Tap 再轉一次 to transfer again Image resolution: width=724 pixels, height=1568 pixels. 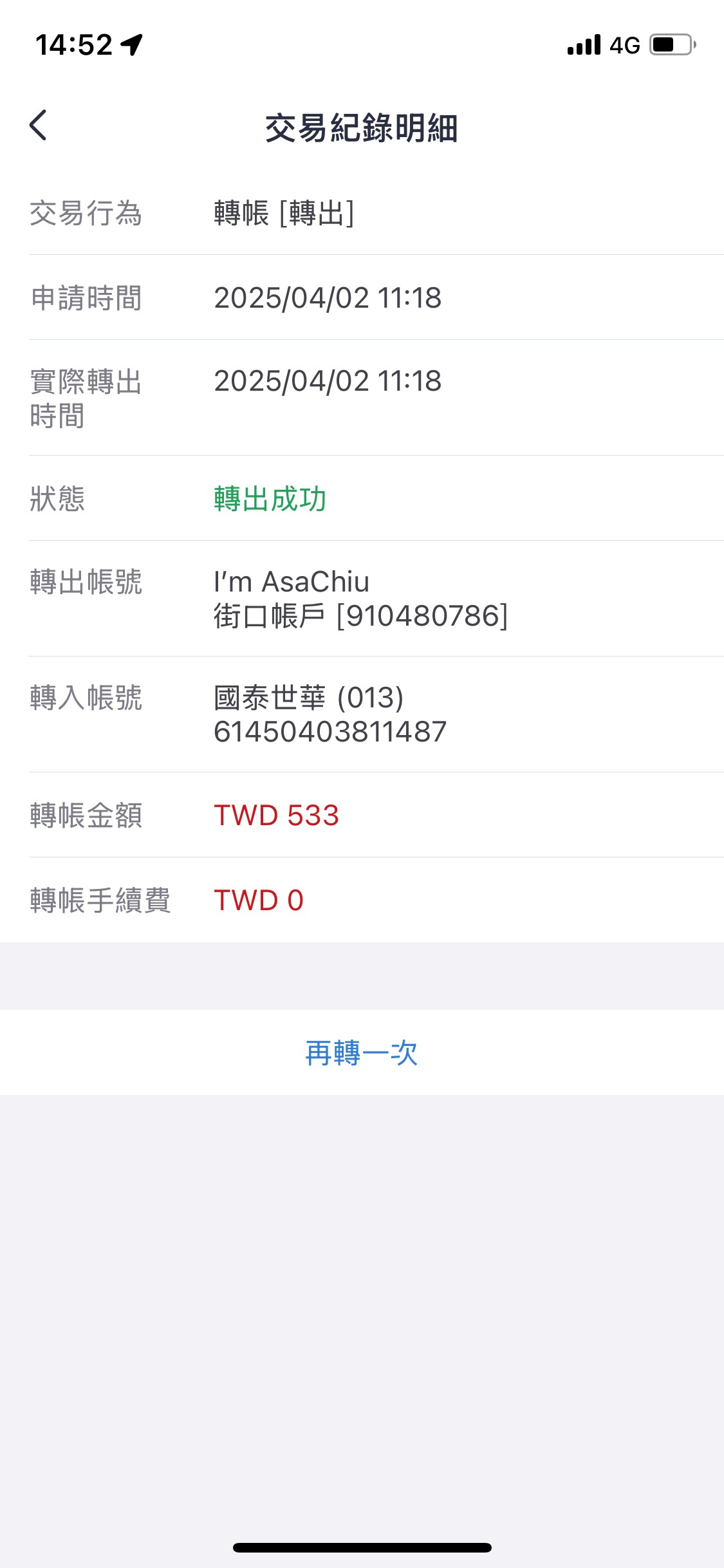pyautogui.click(x=362, y=1053)
